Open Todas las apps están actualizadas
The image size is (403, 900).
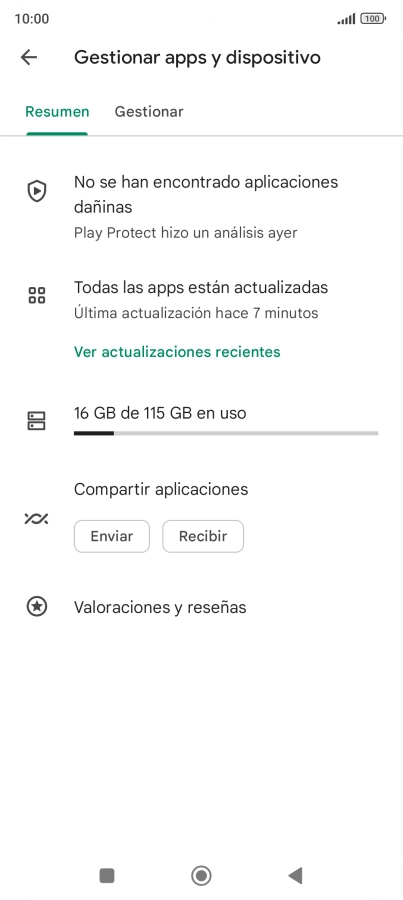pos(202,299)
